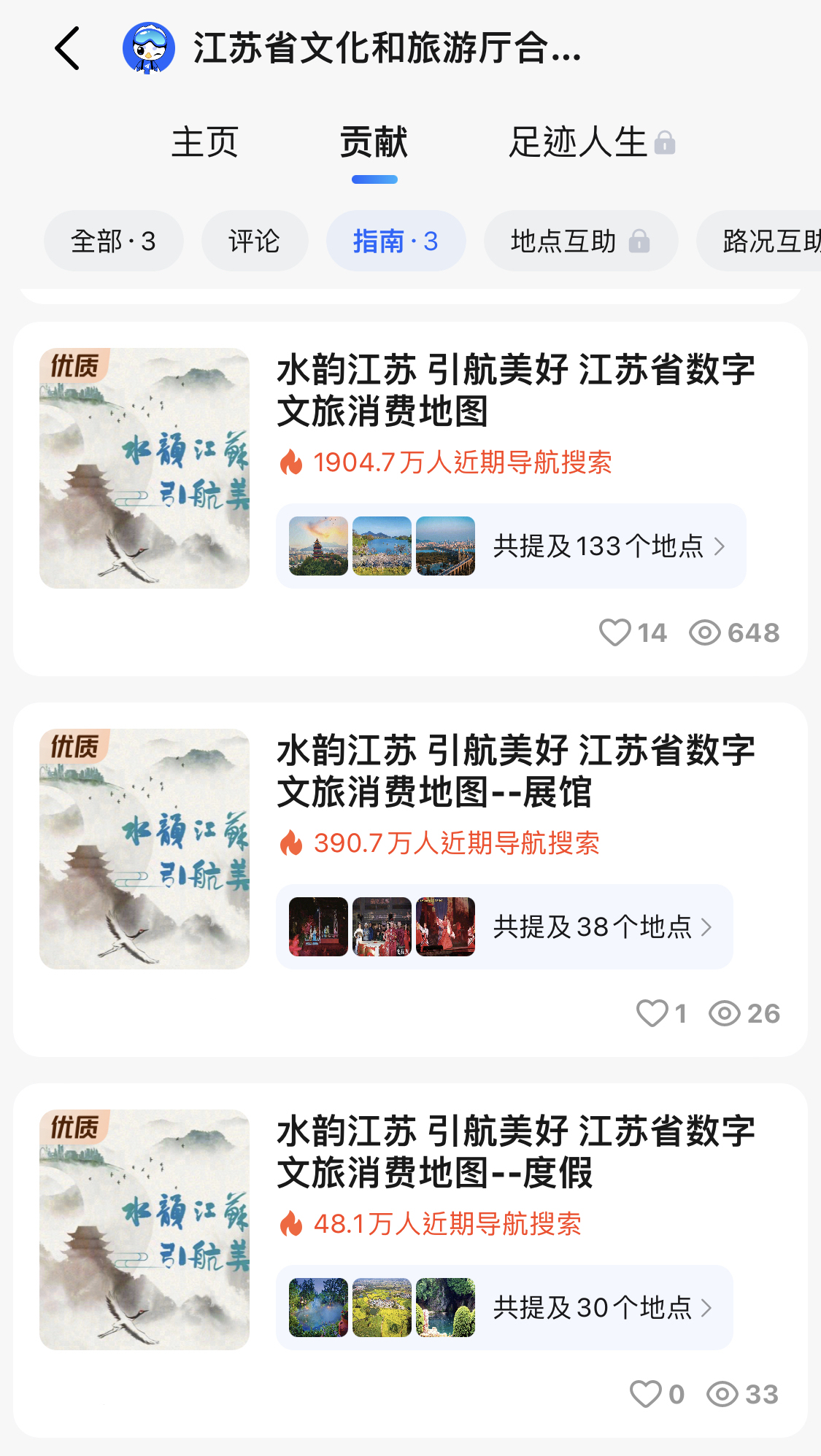This screenshot has width=821, height=1456.
Task: Like the 展馆 guide
Action: pos(652,1013)
